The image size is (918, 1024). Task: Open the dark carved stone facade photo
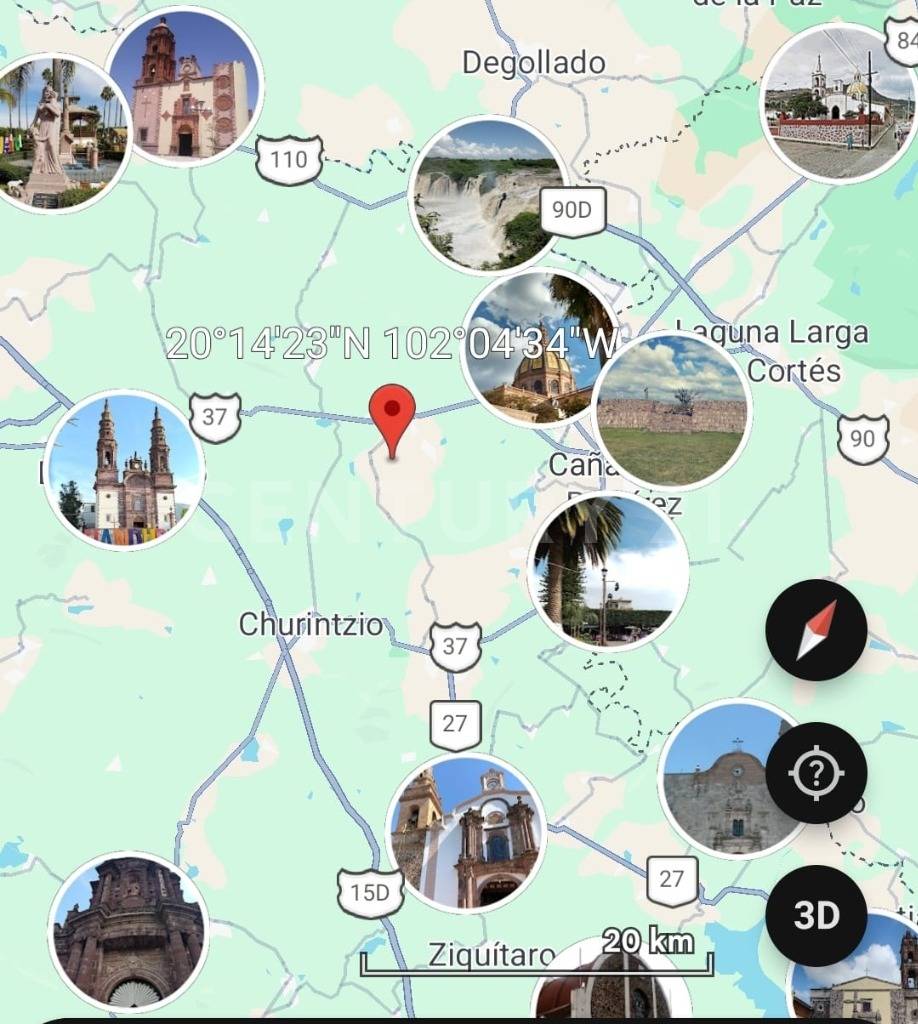[x=128, y=932]
